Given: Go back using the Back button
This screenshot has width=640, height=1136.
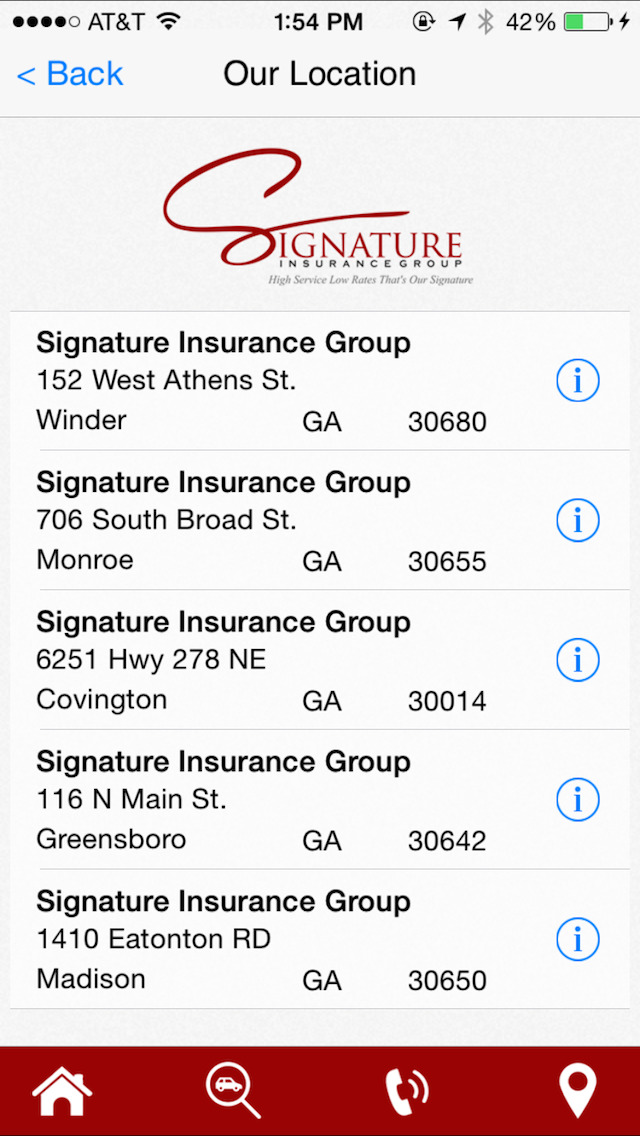Looking at the screenshot, I should (x=70, y=74).
